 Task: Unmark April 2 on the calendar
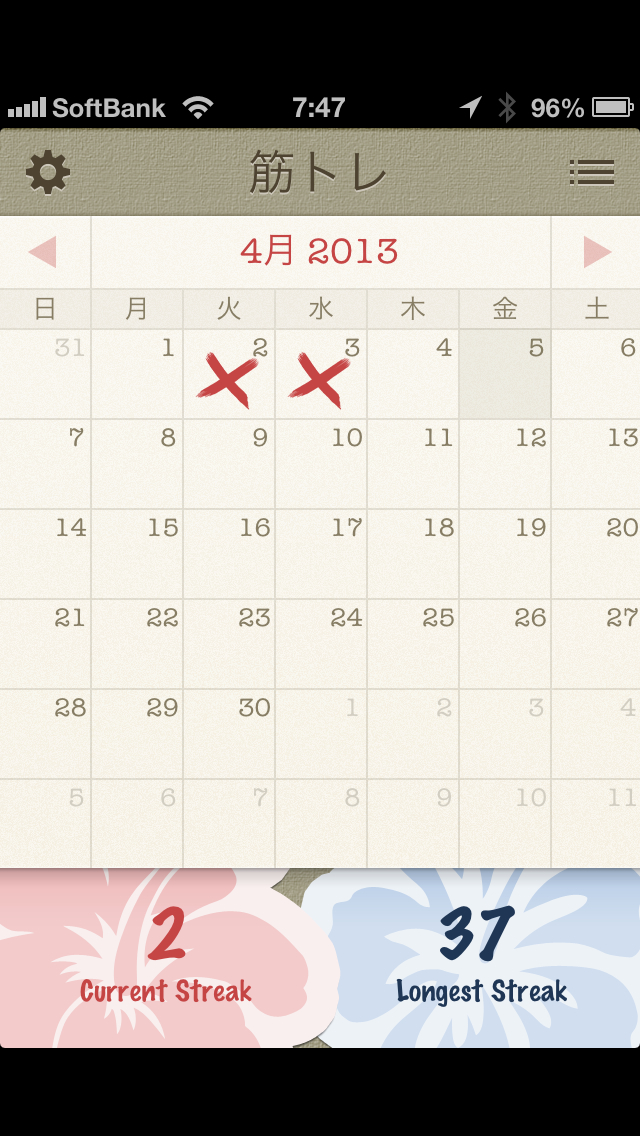pos(229,375)
